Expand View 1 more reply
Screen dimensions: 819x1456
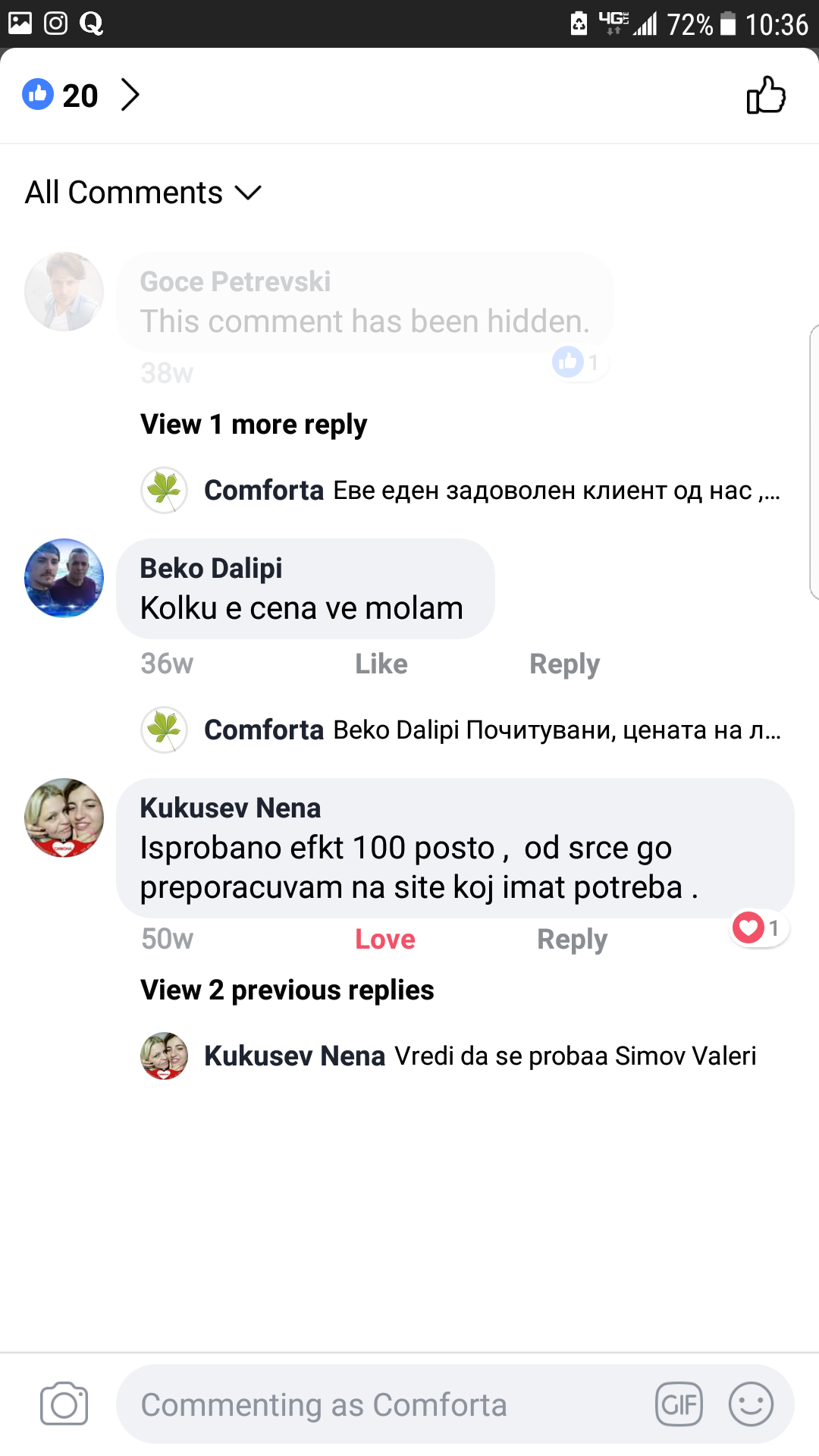[x=253, y=425]
